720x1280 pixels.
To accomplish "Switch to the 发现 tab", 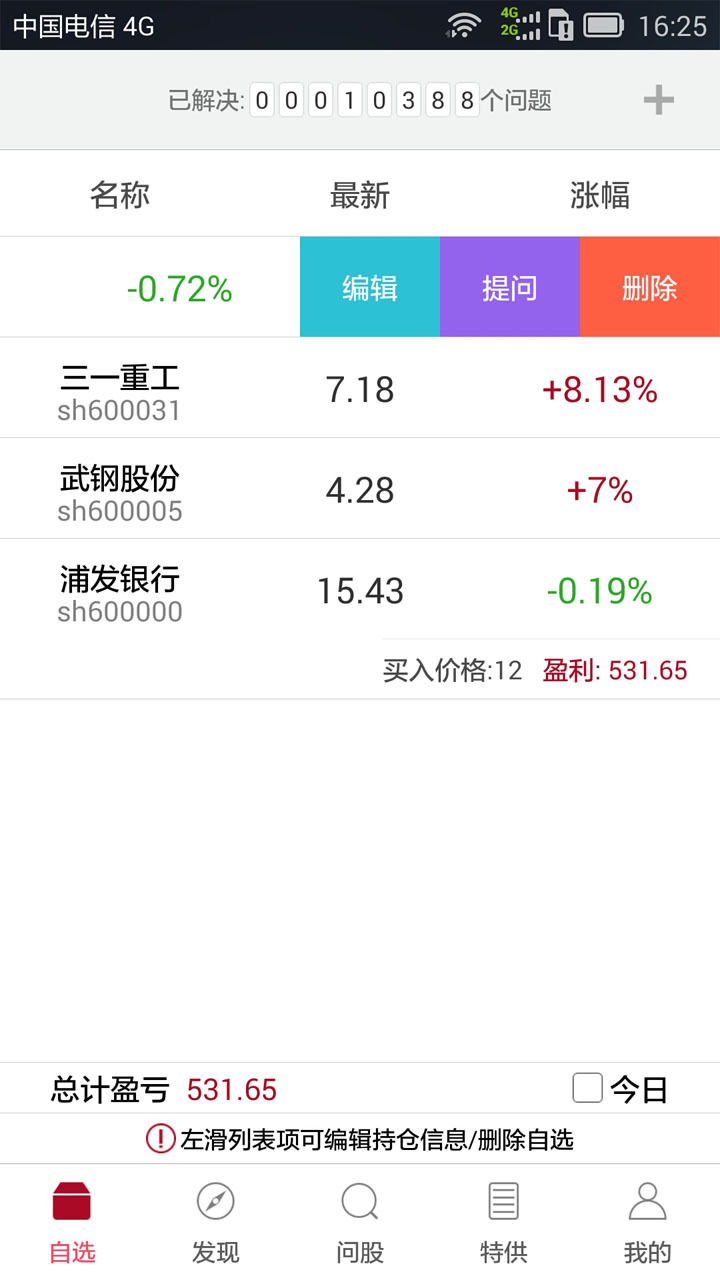I will point(216,1222).
